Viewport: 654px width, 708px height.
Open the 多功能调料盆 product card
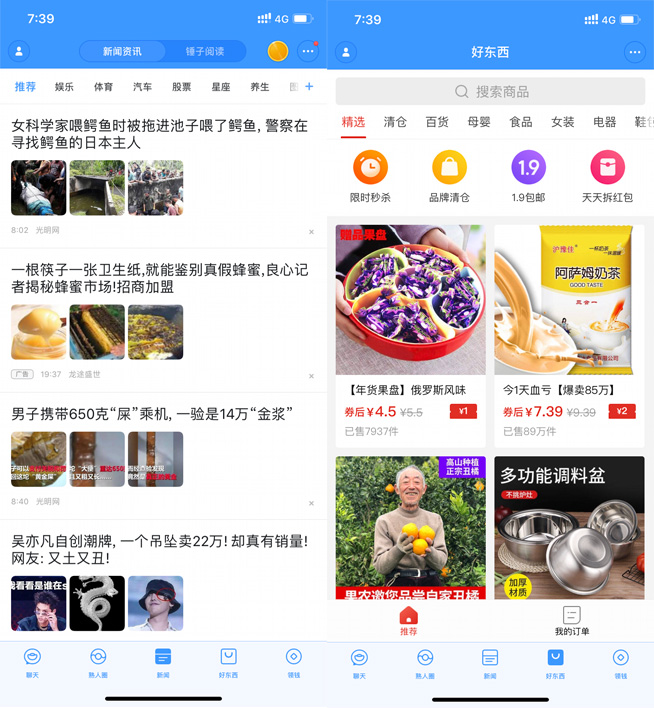(x=569, y=527)
